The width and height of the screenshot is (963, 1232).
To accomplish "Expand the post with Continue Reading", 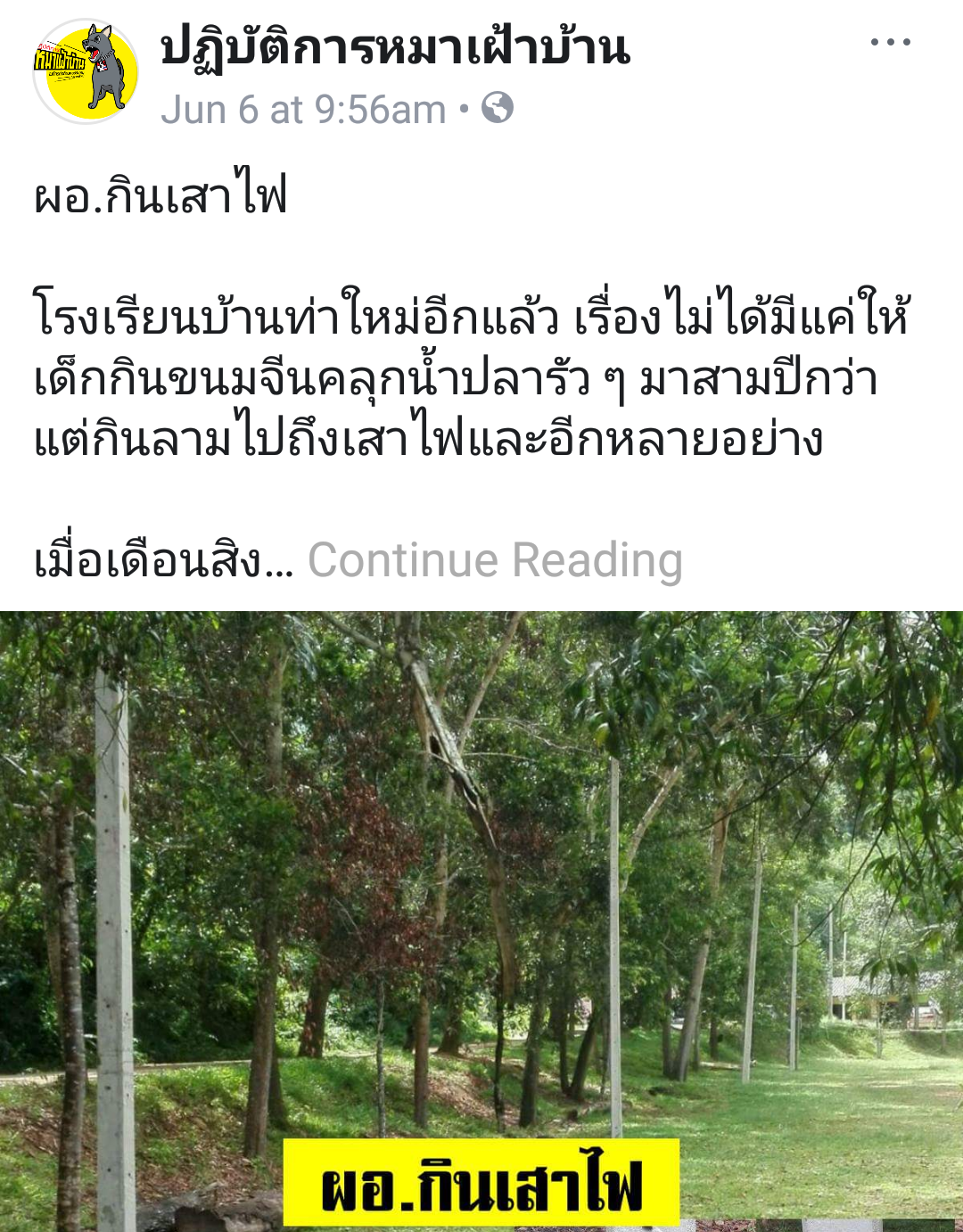I will [495, 561].
